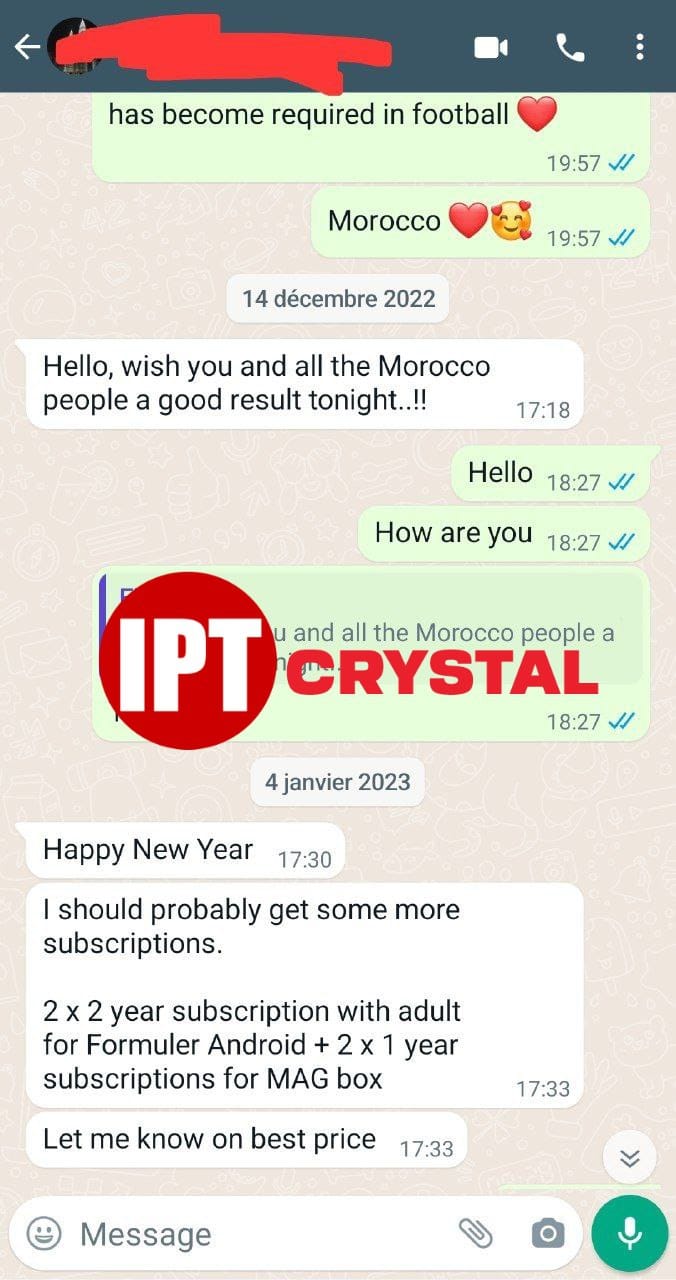Image resolution: width=676 pixels, height=1280 pixels.
Task: Go back to the chats list
Action: pos(27,47)
